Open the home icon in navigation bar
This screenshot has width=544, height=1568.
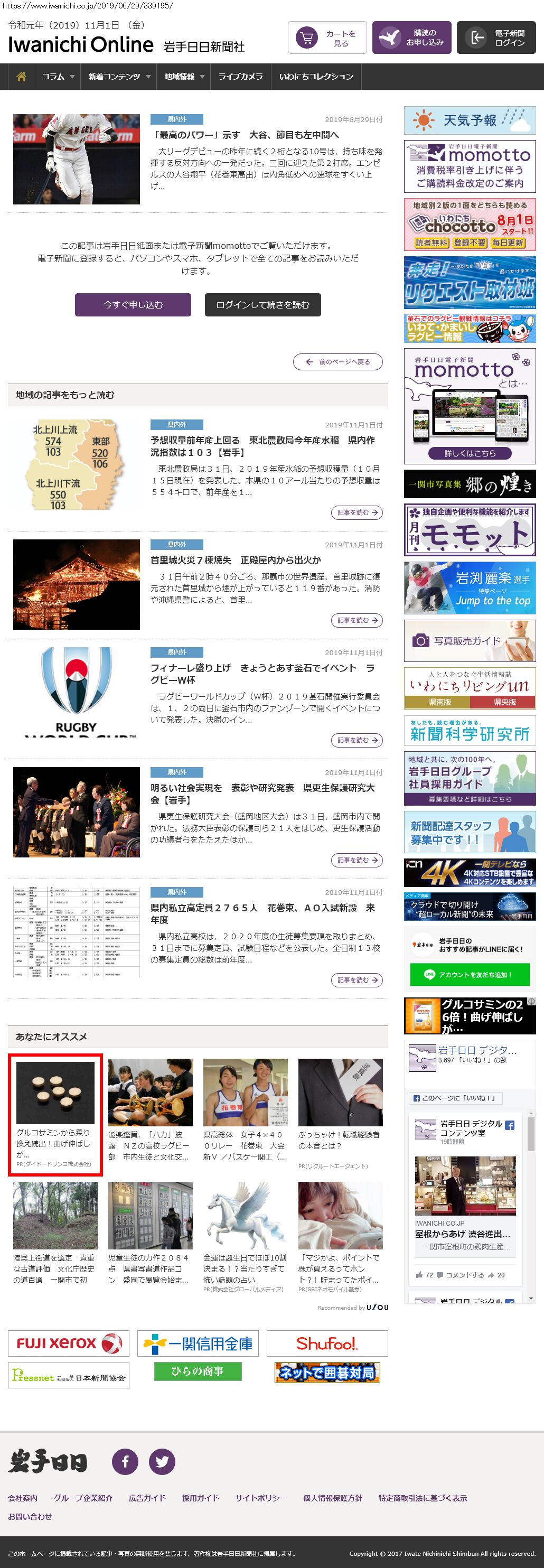click(21, 77)
